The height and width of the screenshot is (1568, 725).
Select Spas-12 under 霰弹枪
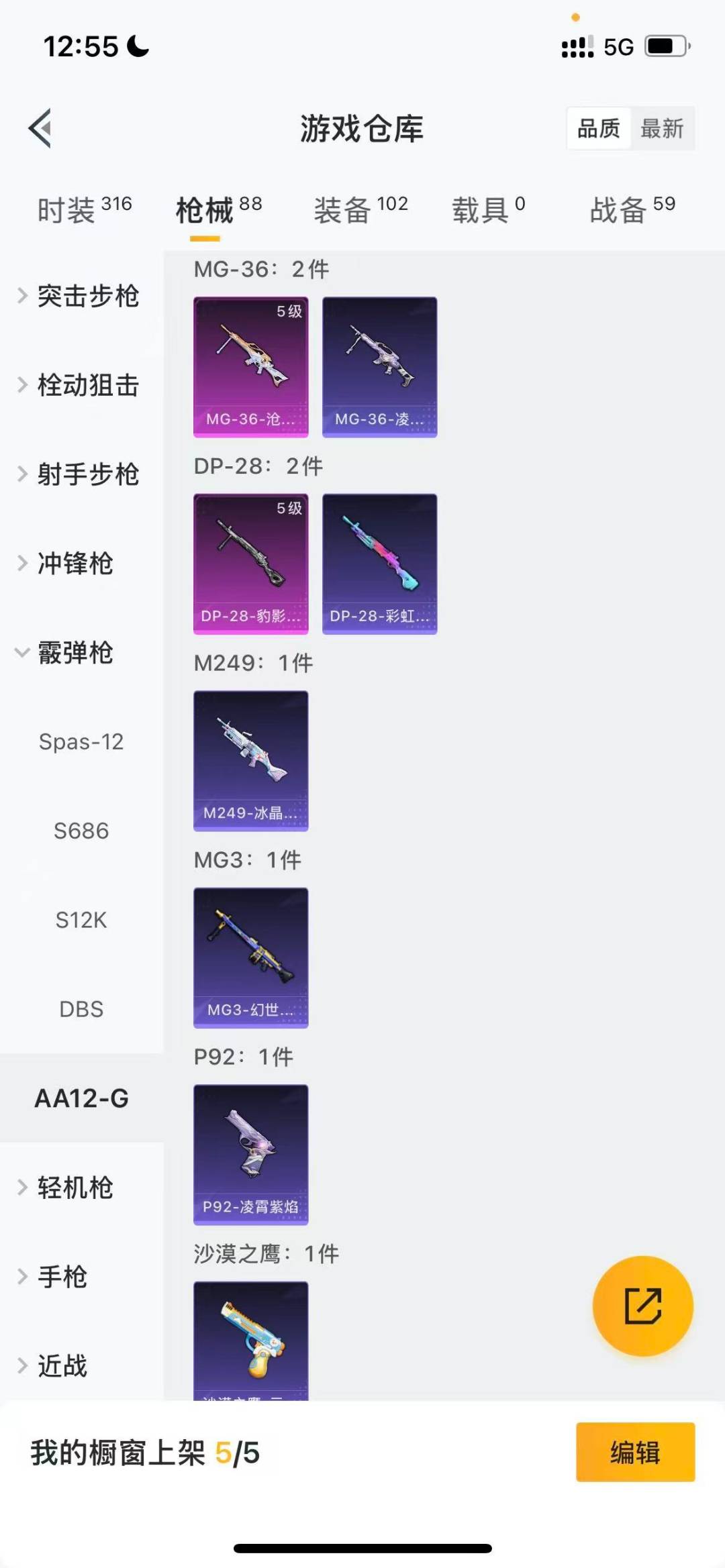coord(82,742)
